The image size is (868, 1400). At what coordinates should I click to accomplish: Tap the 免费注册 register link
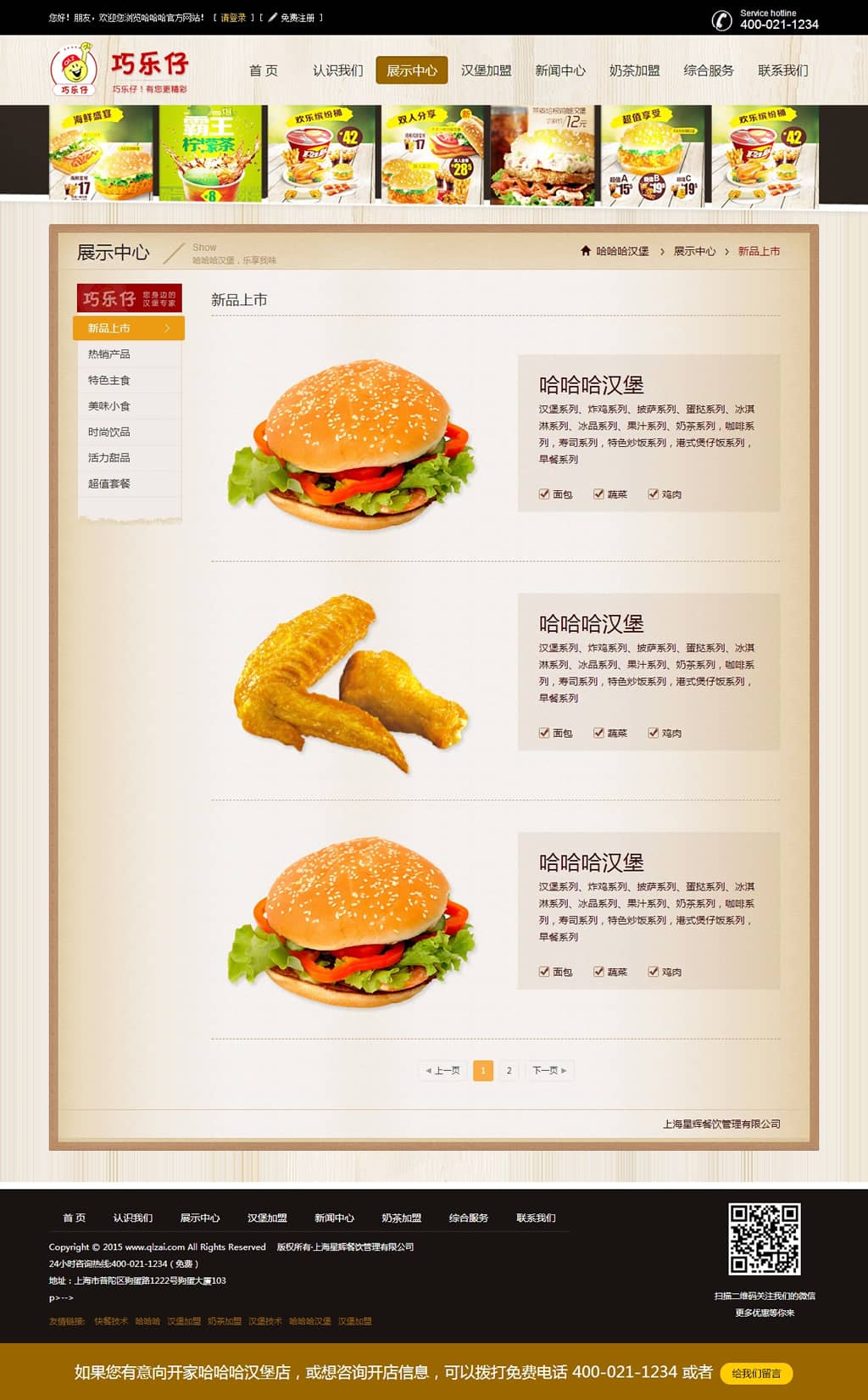[297, 18]
